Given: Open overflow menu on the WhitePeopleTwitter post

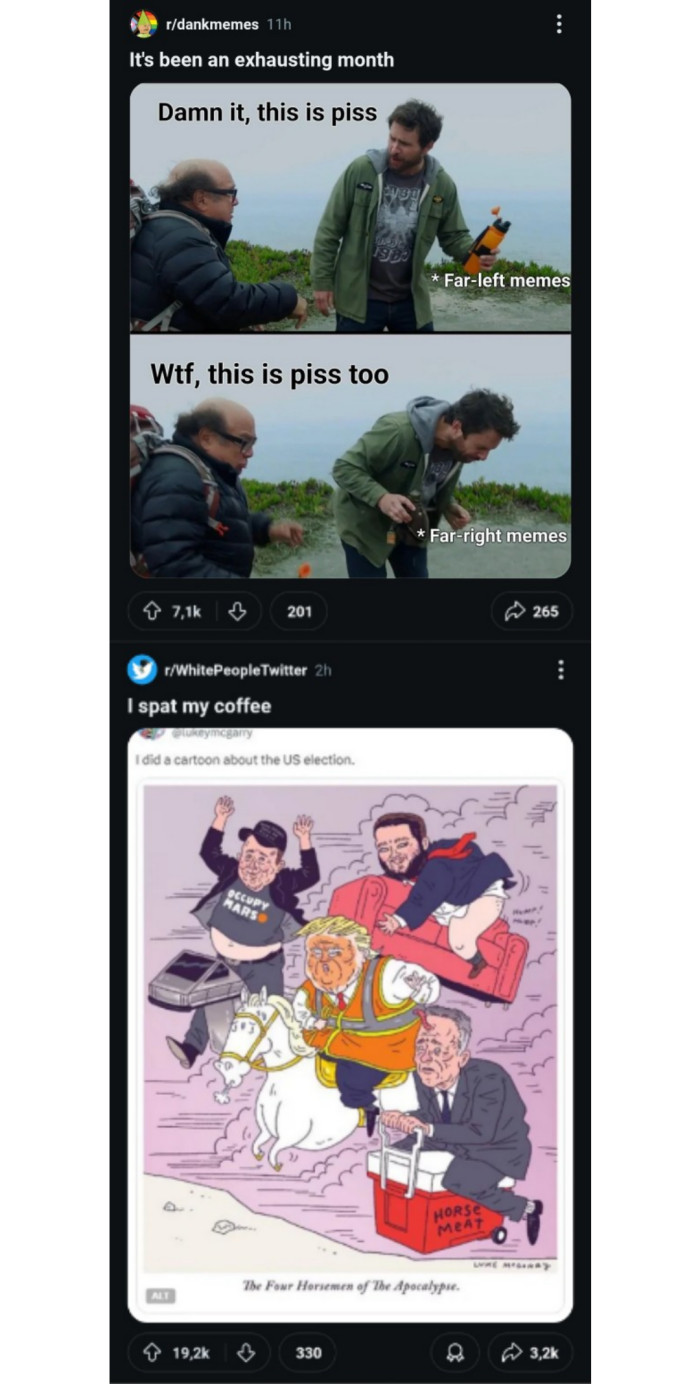Looking at the screenshot, I should pos(560,670).
